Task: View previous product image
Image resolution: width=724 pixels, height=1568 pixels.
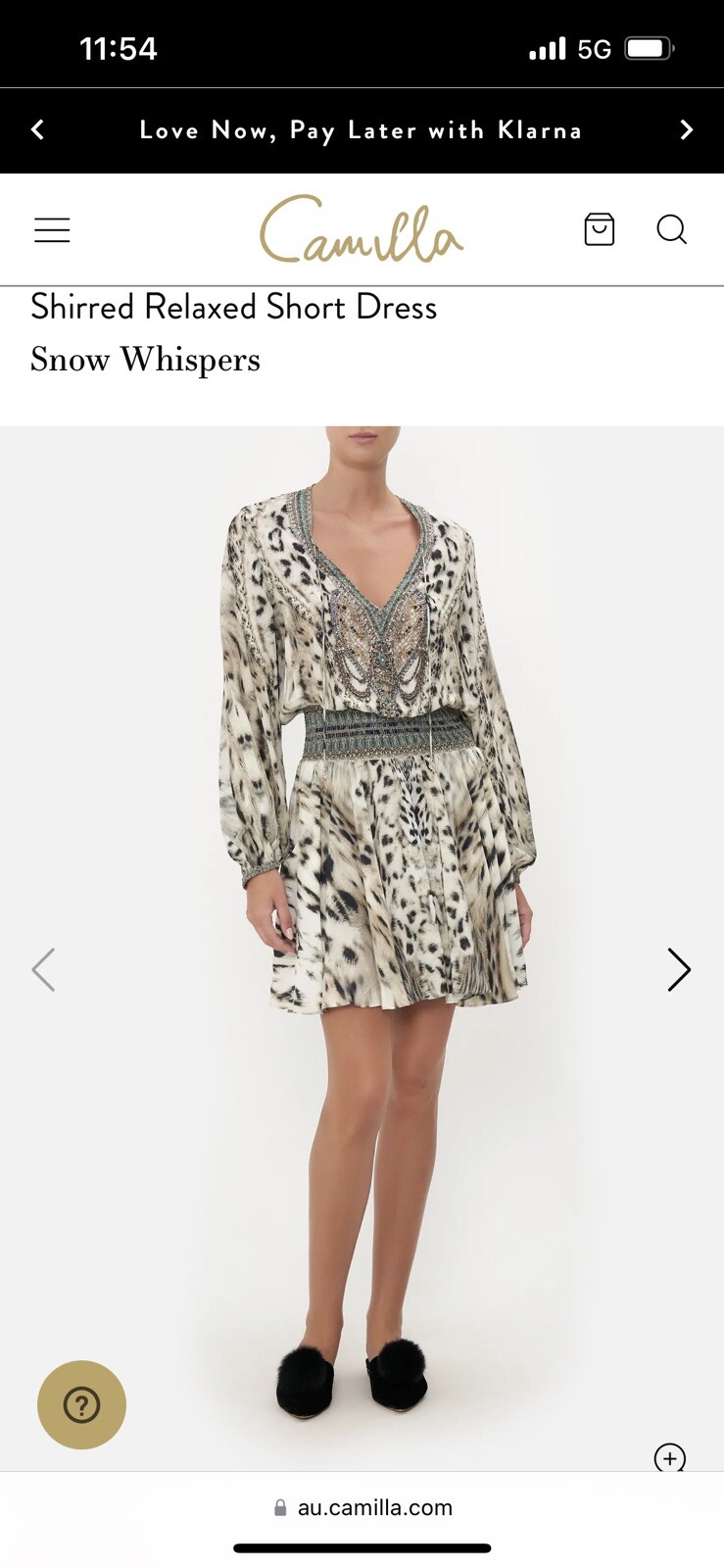Action: point(43,970)
